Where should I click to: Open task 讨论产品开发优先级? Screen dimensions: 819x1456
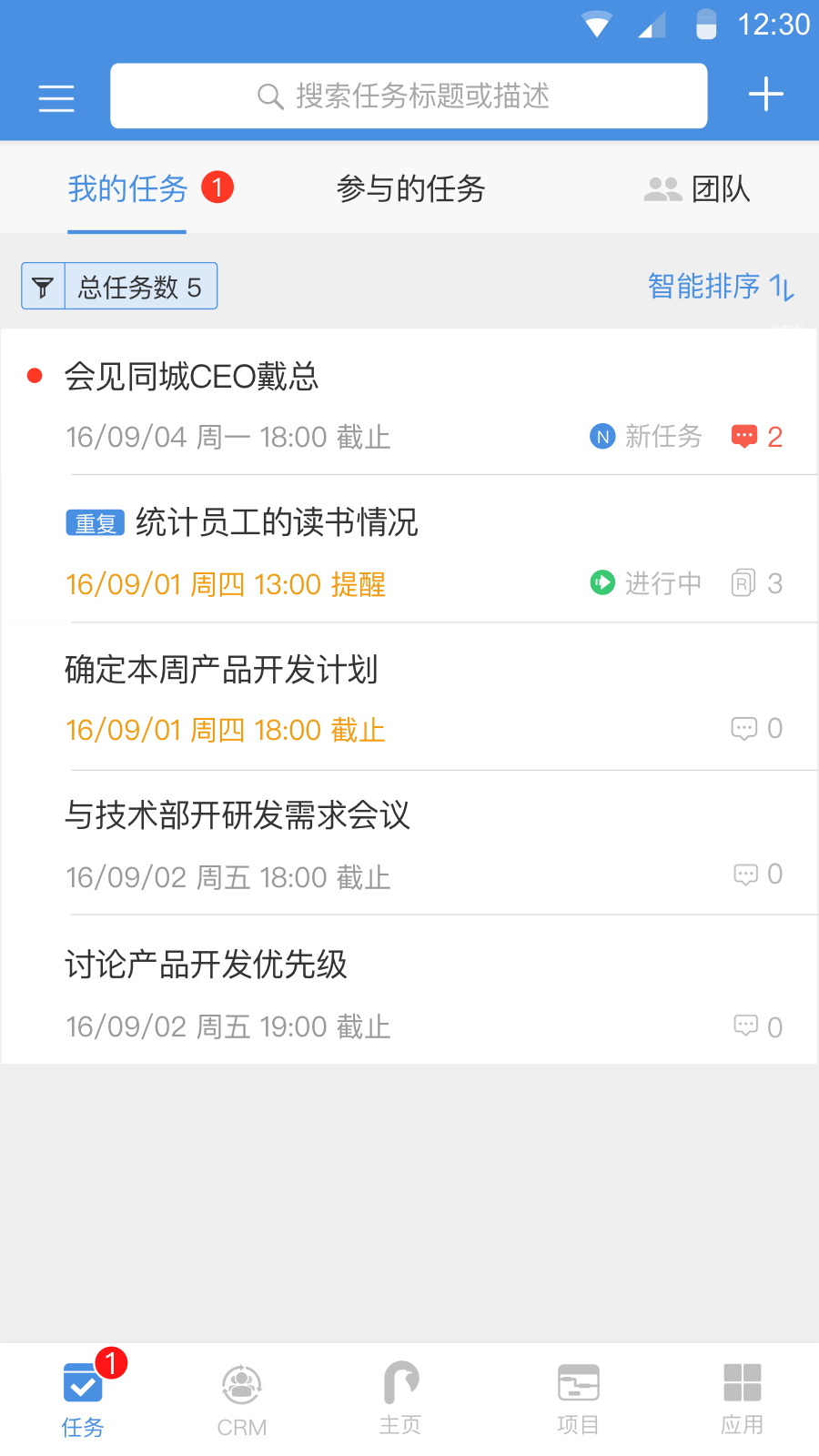pyautogui.click(x=409, y=990)
